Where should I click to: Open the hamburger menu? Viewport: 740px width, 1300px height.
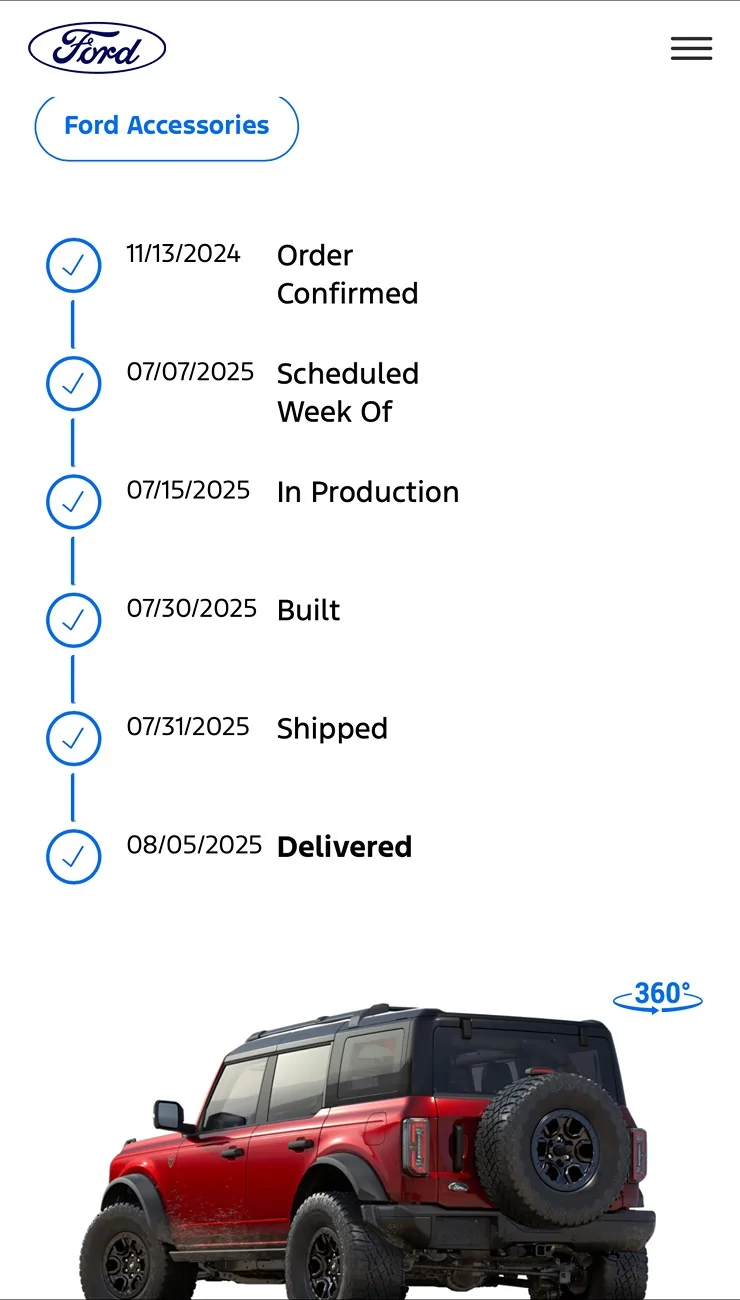point(691,48)
